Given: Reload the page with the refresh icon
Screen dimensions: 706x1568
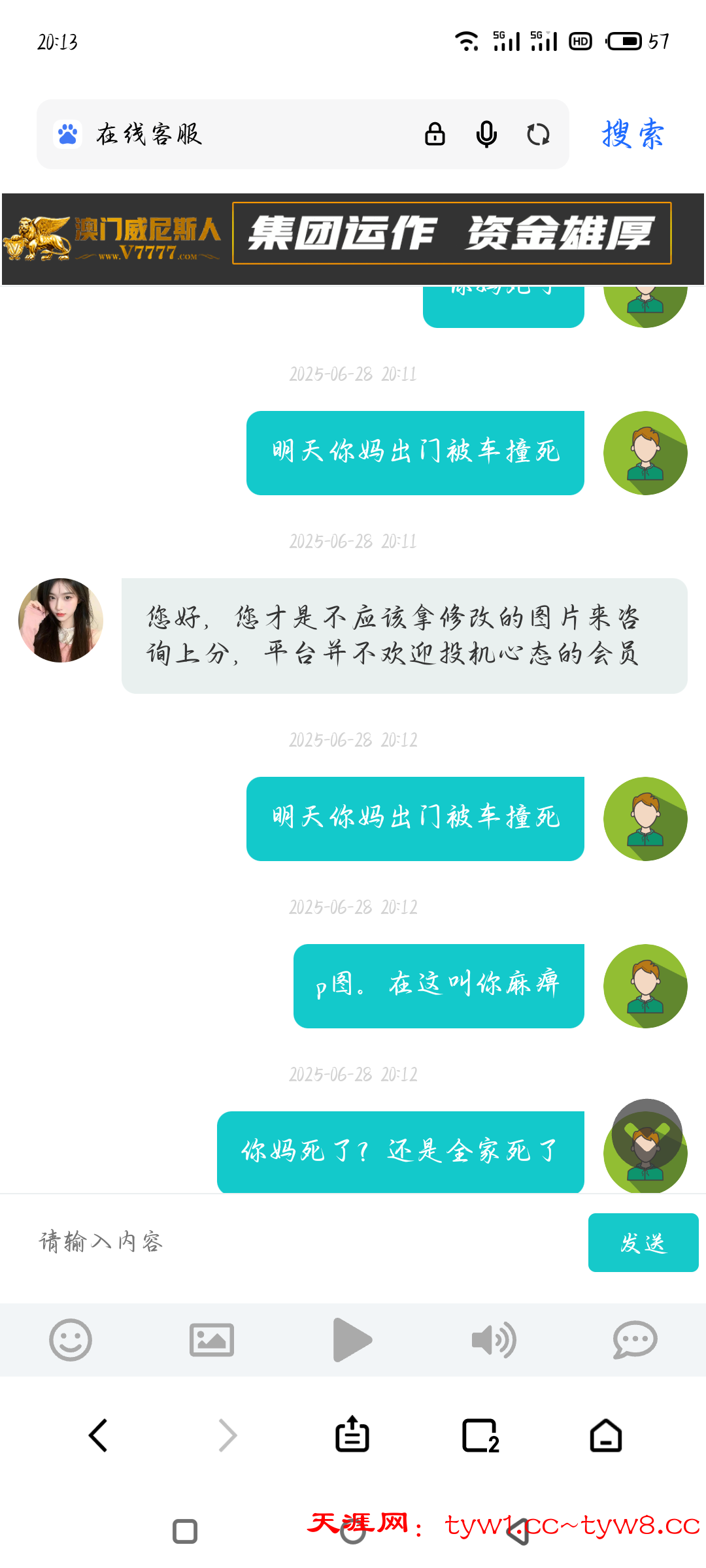Looking at the screenshot, I should pos(538,134).
